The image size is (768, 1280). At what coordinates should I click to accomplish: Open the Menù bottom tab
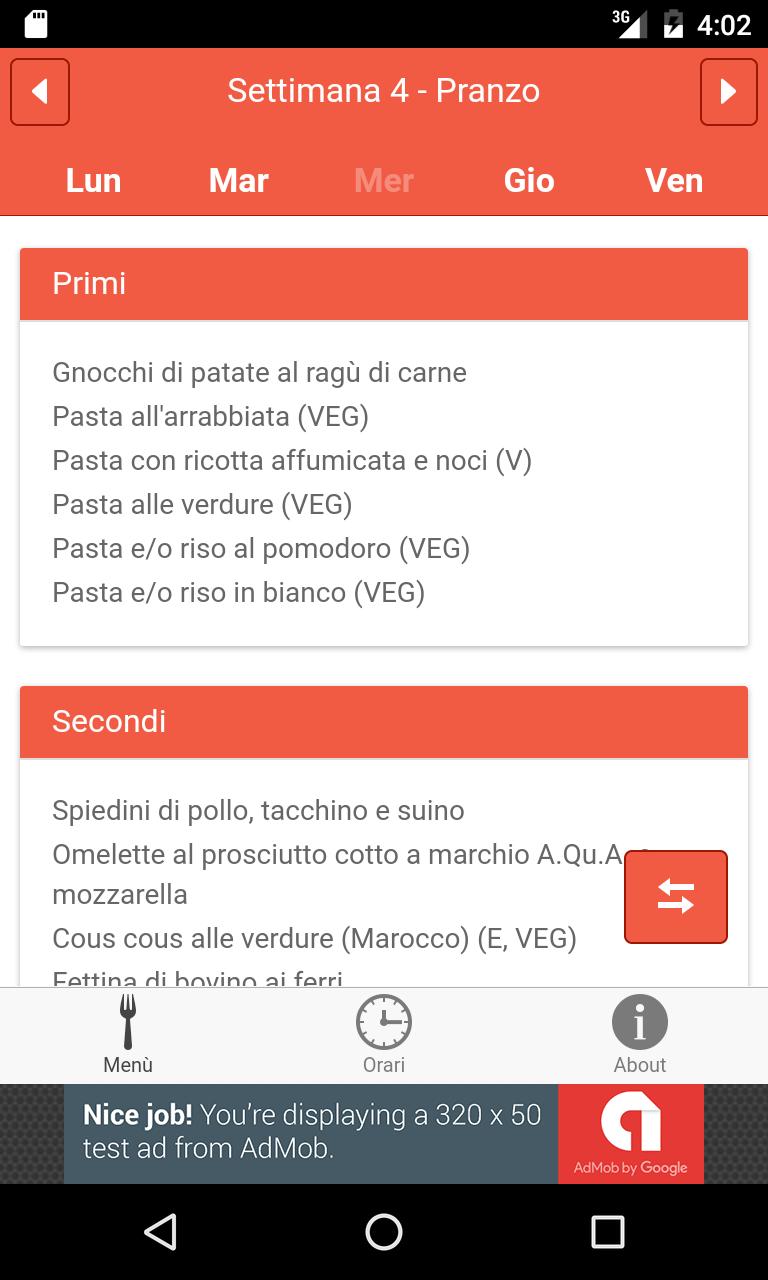coord(128,1035)
